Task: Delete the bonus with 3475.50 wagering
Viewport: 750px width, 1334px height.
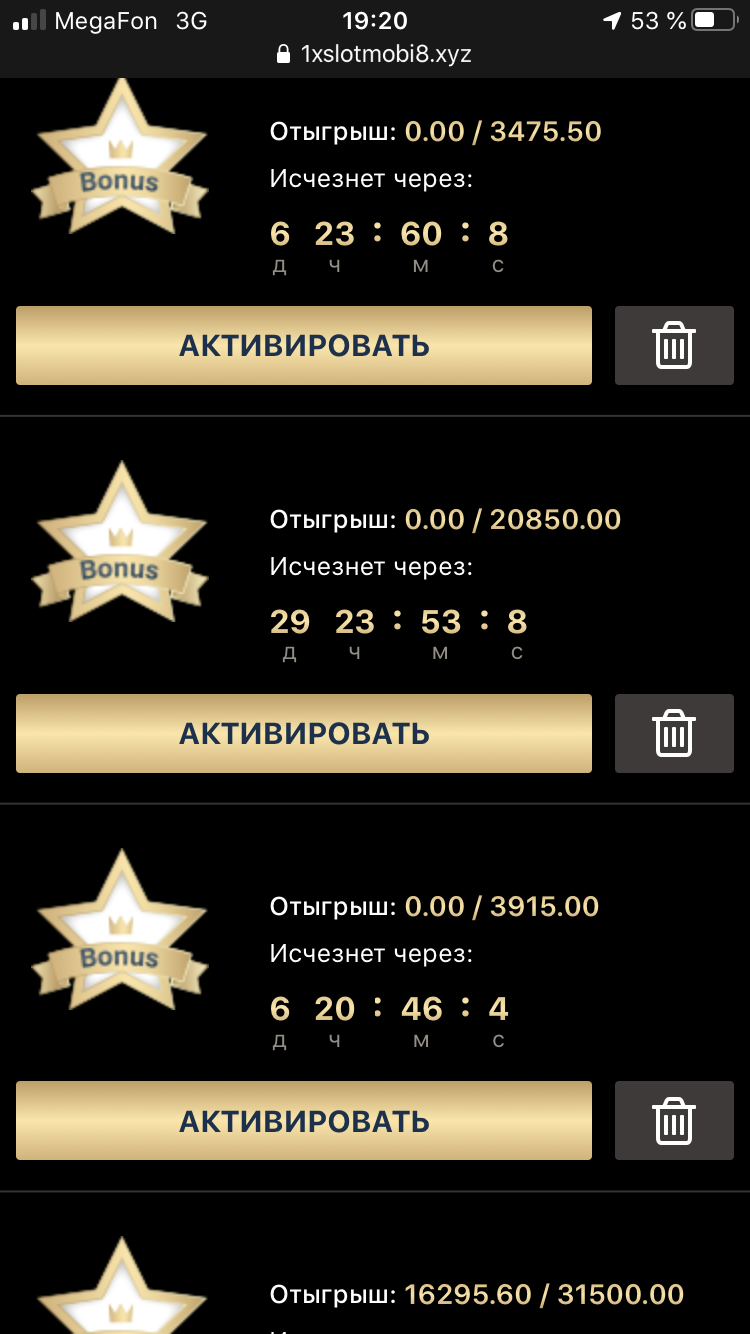Action: pos(674,345)
